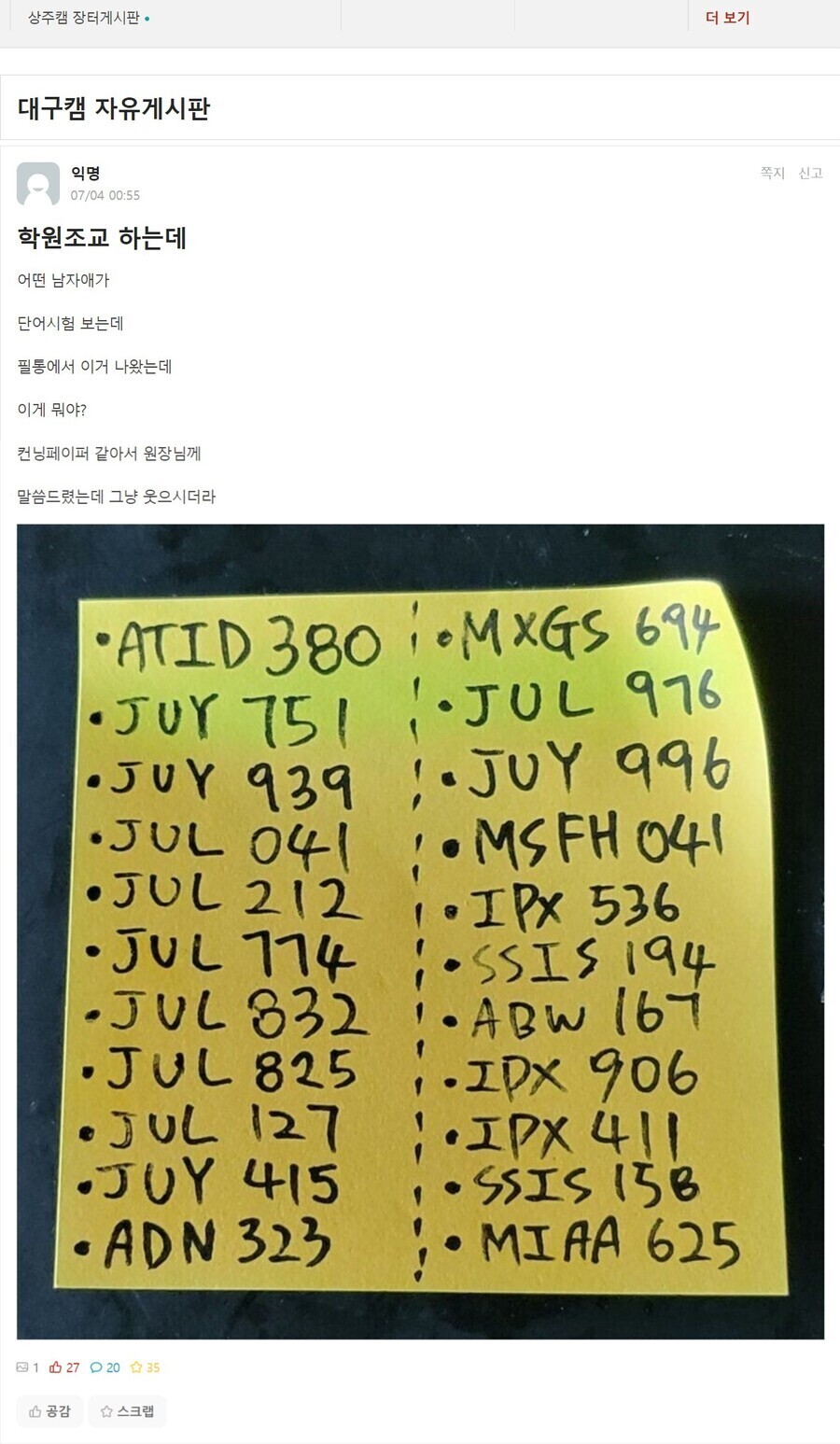Open the attached sticky note photo
The image size is (840, 1444).
coord(420,931)
